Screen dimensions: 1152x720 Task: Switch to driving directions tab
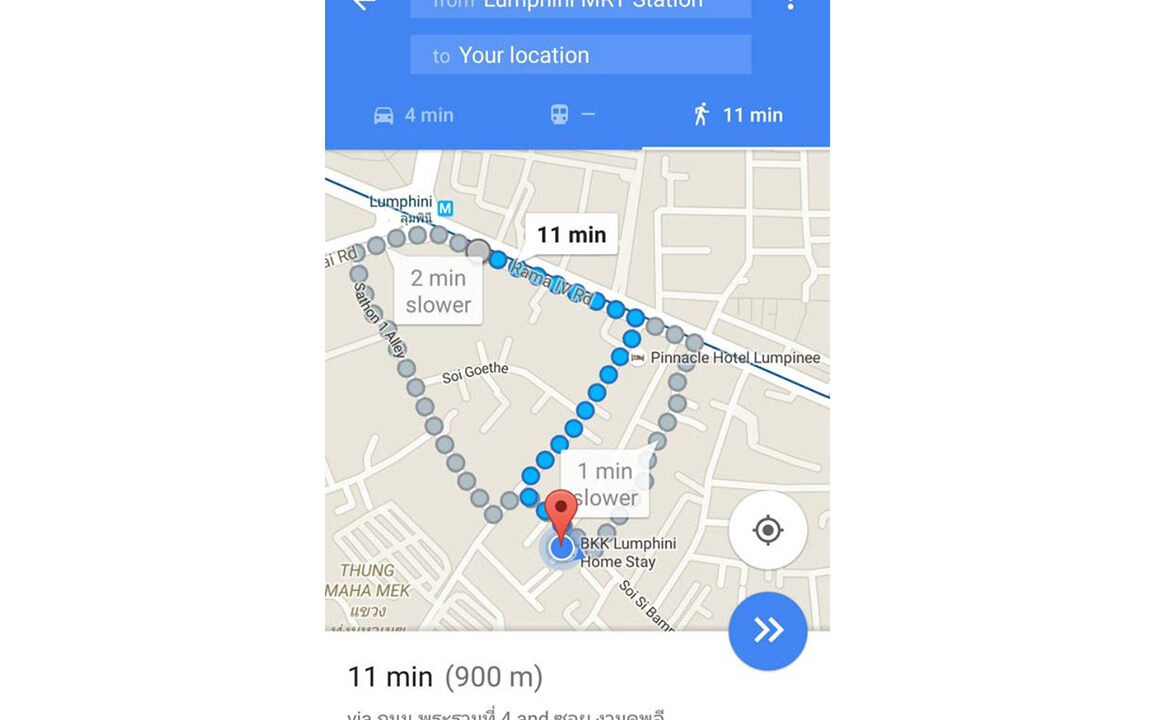point(413,115)
